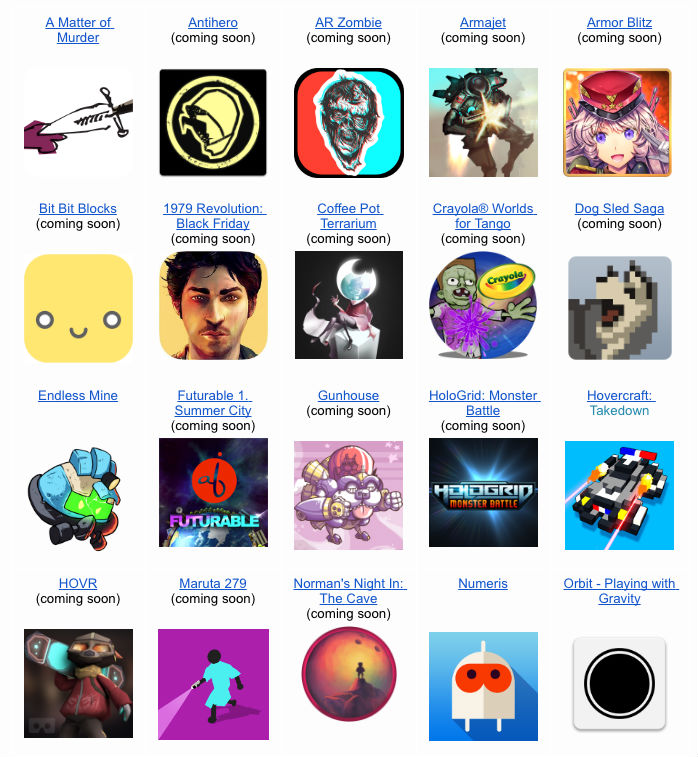The width and height of the screenshot is (698, 757).
Task: Tap the AR Zombie title link
Action: click(348, 23)
